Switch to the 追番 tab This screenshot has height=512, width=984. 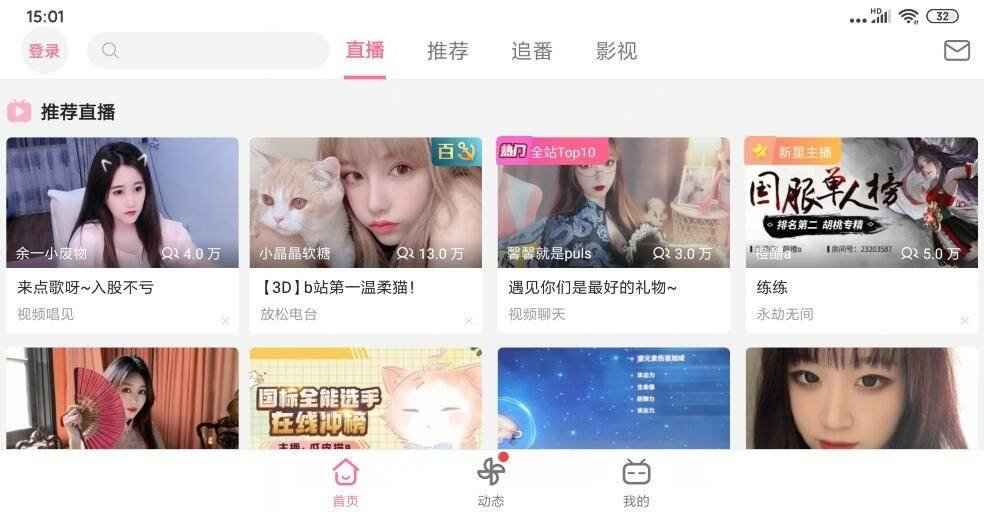tap(531, 51)
